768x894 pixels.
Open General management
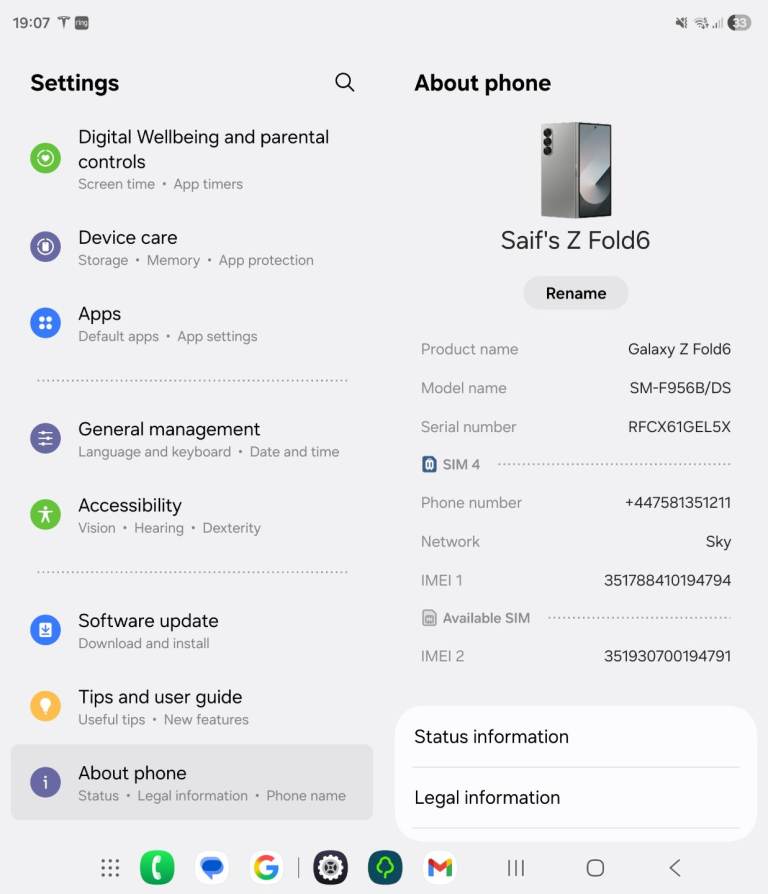192,439
